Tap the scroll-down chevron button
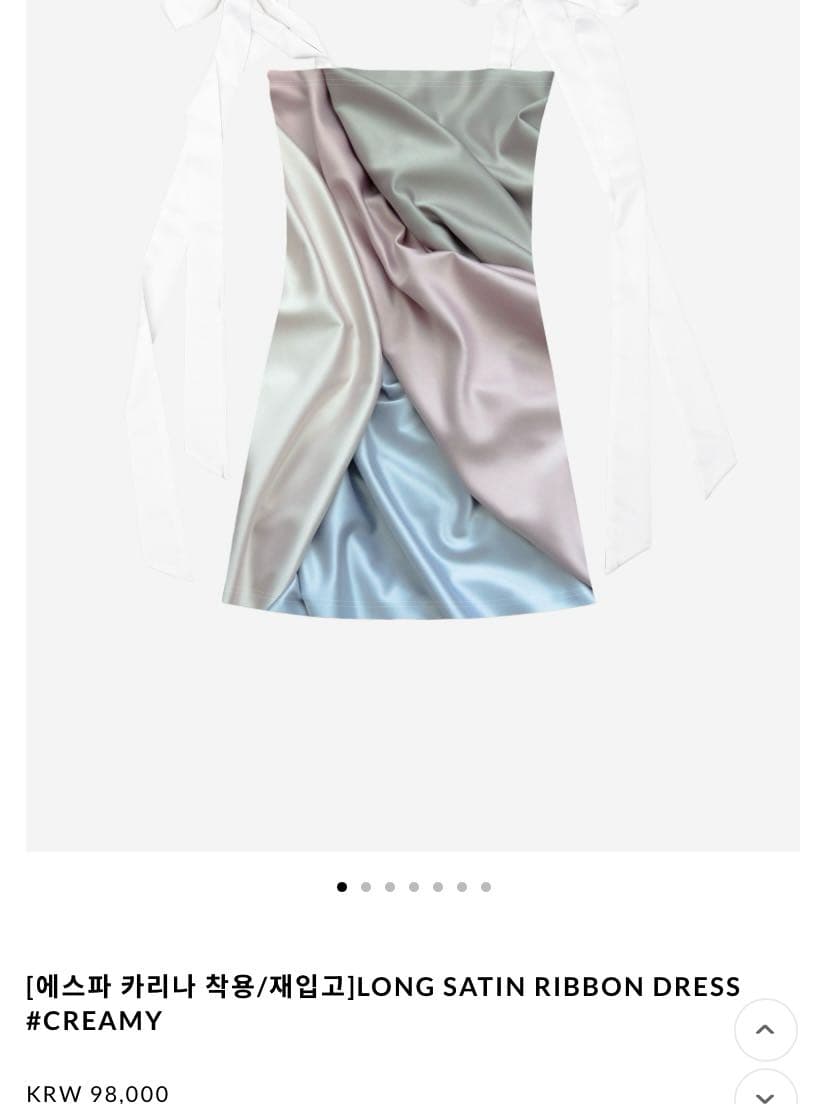 pyautogui.click(x=765, y=1092)
